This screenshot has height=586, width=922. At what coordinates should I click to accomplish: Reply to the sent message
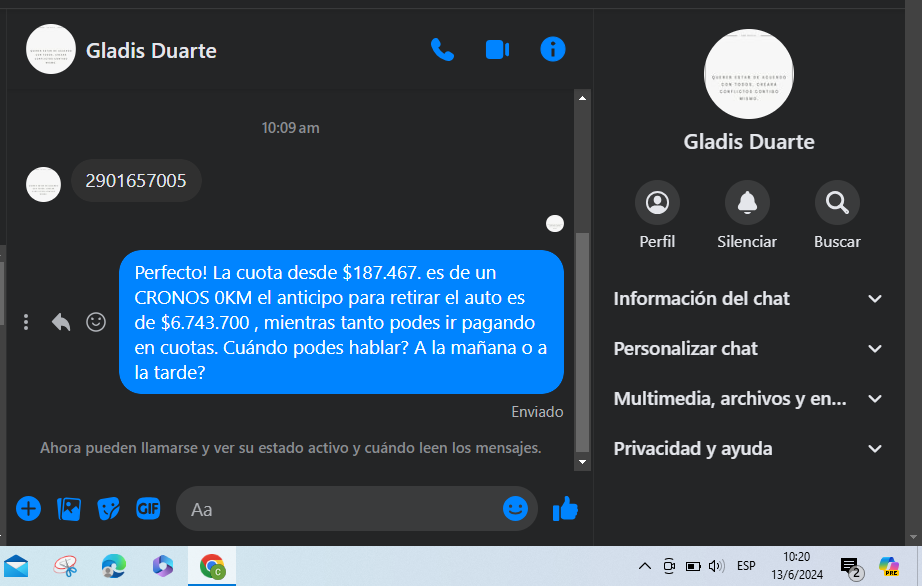61,322
